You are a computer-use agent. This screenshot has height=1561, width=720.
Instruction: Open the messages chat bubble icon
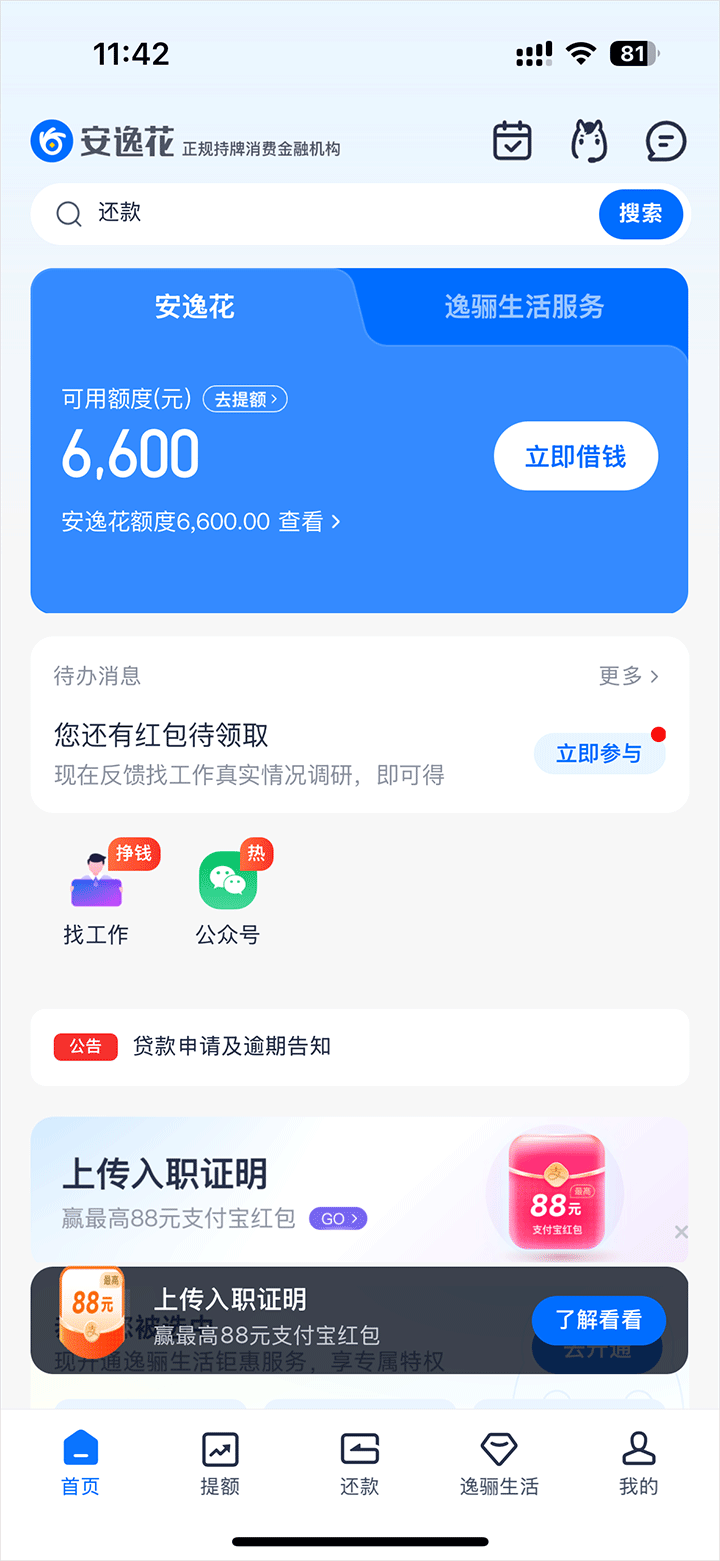(665, 141)
